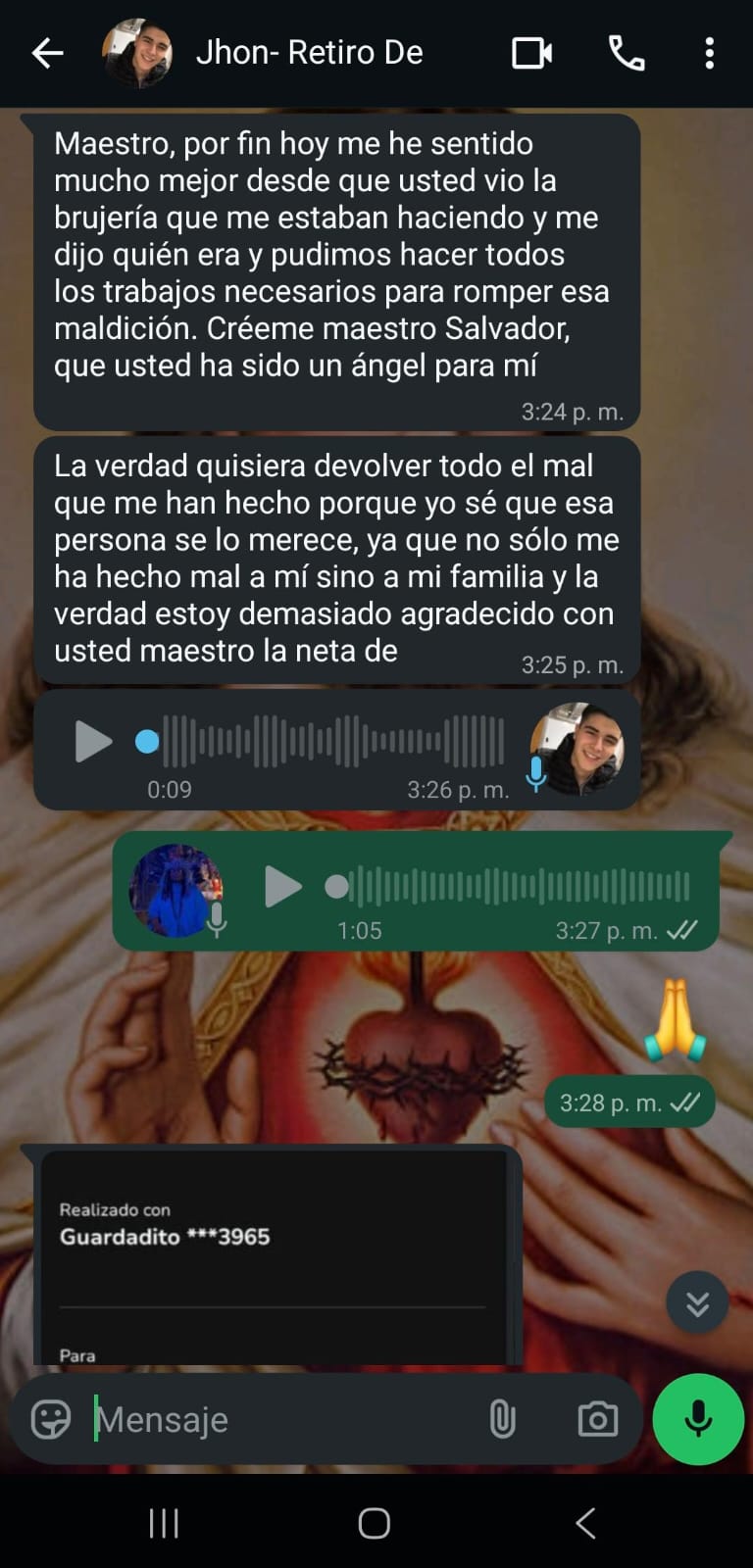Image resolution: width=753 pixels, height=1568 pixels.
Task: Open the camera from the message bar
Action: (597, 1419)
